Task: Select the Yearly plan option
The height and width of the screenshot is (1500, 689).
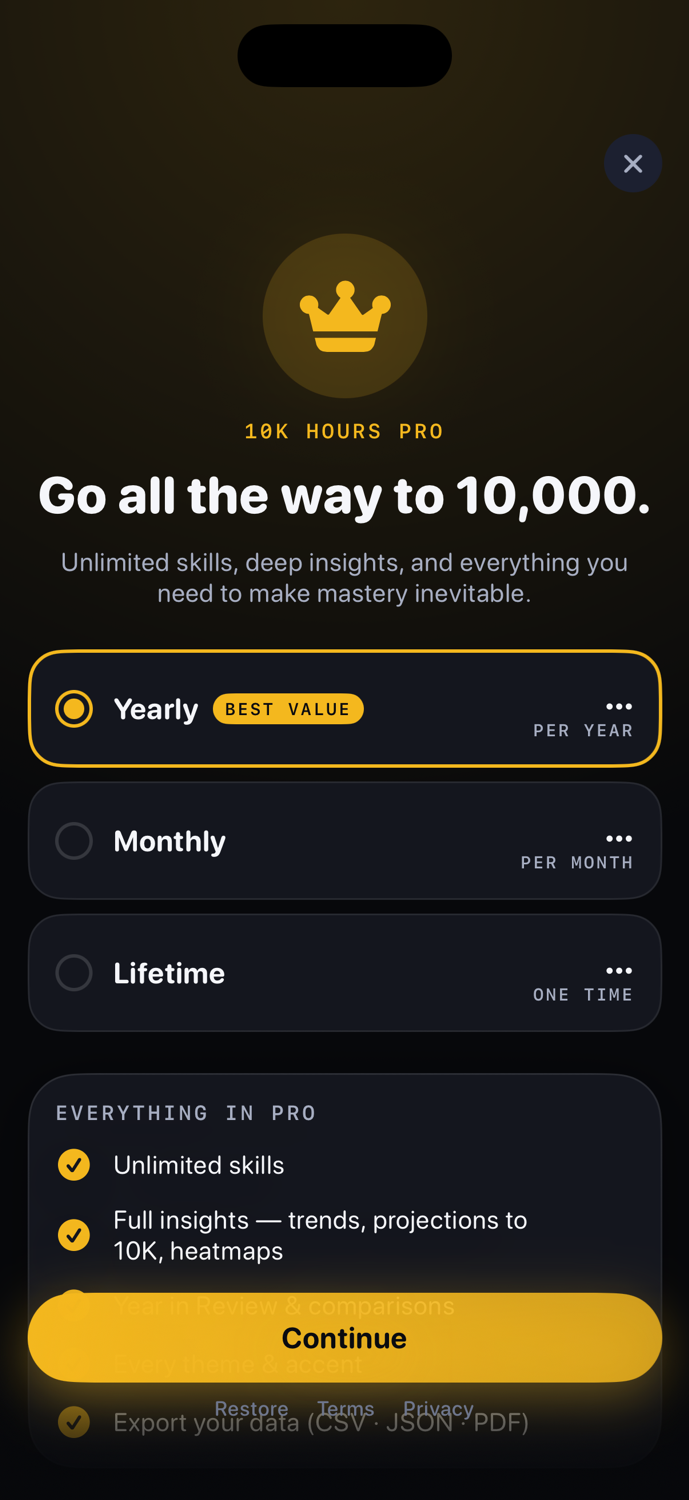Action: tap(345, 709)
